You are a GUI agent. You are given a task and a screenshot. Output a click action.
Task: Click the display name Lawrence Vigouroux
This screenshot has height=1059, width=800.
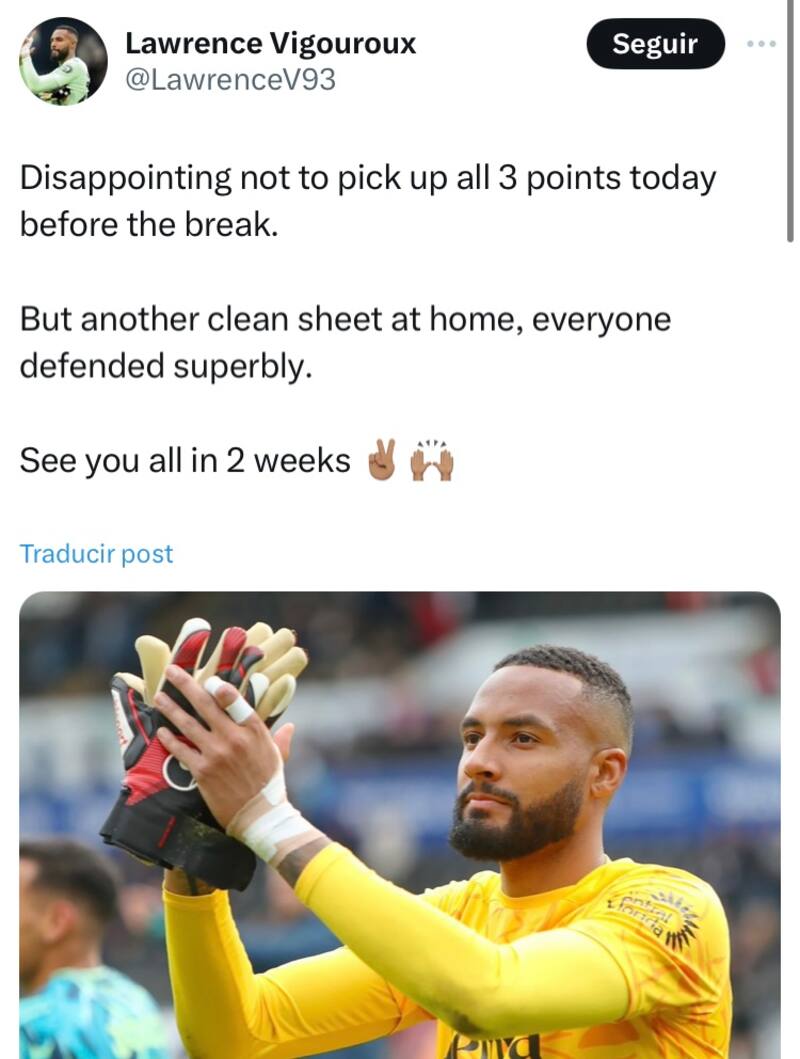click(x=269, y=42)
